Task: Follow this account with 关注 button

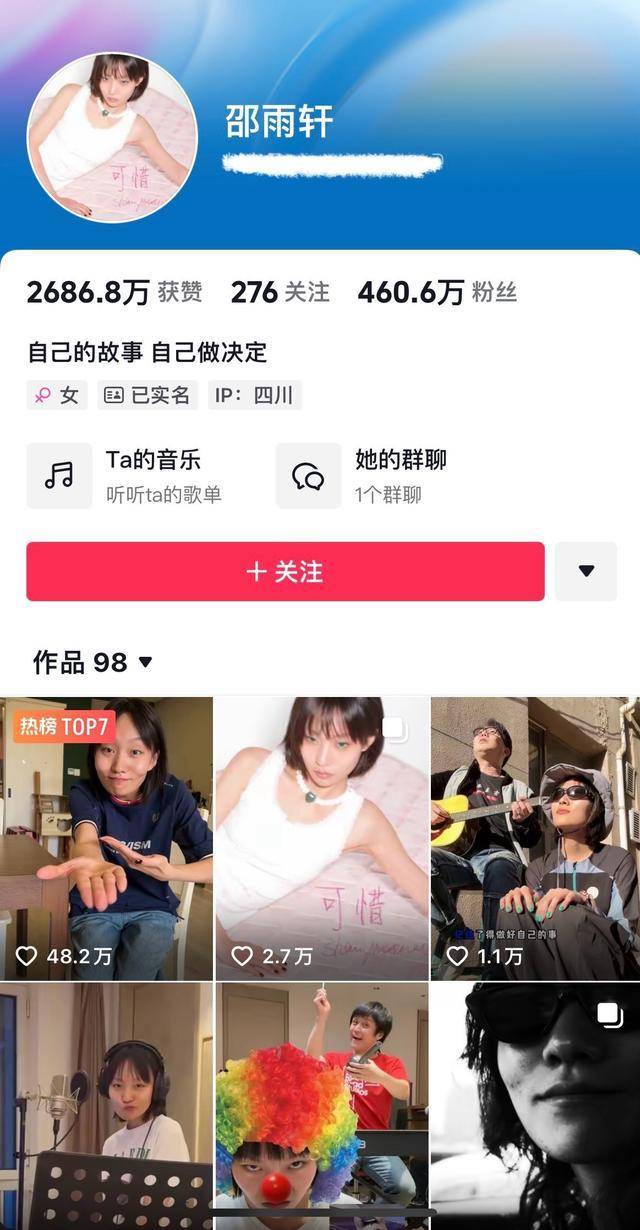Action: 285,572
